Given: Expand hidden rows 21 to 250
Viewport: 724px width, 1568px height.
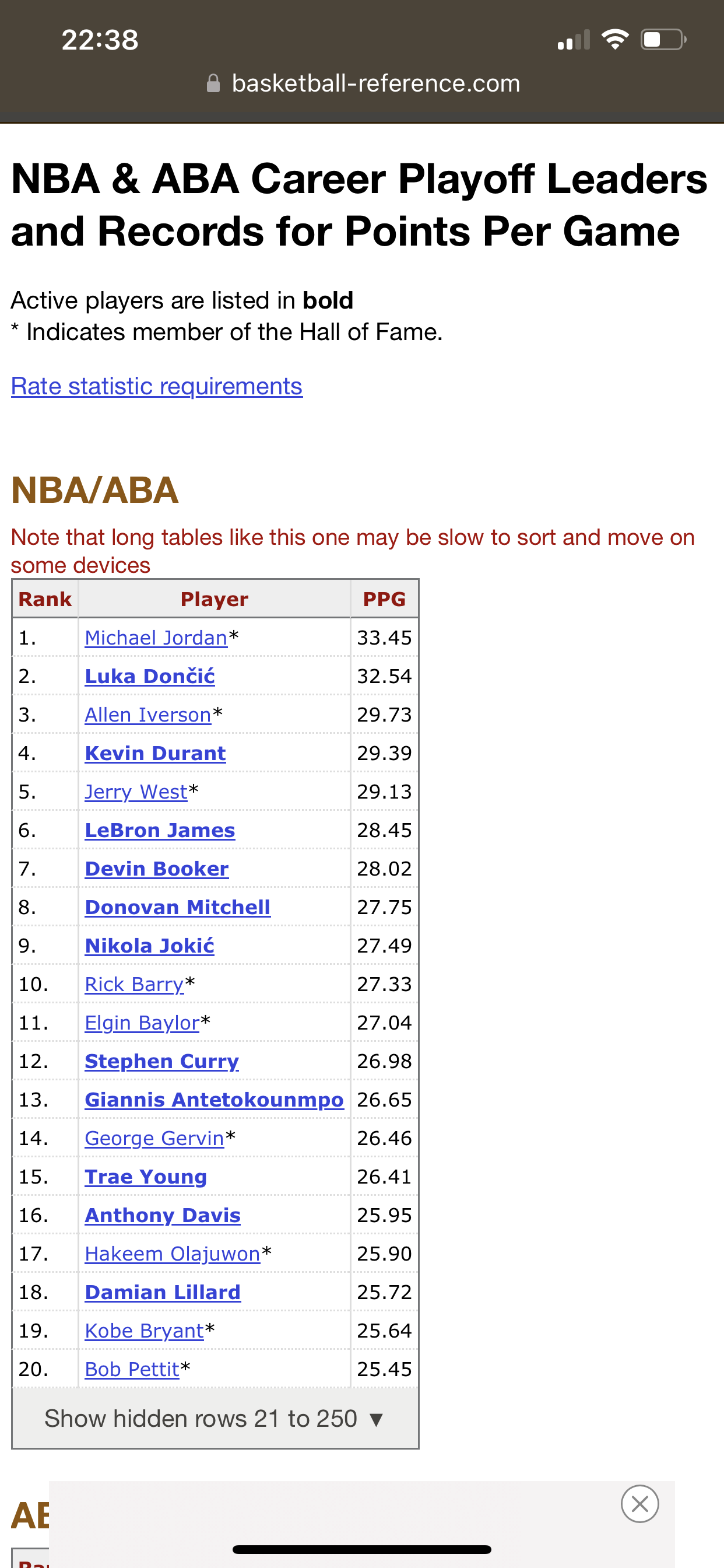Looking at the screenshot, I should pos(215,1418).
